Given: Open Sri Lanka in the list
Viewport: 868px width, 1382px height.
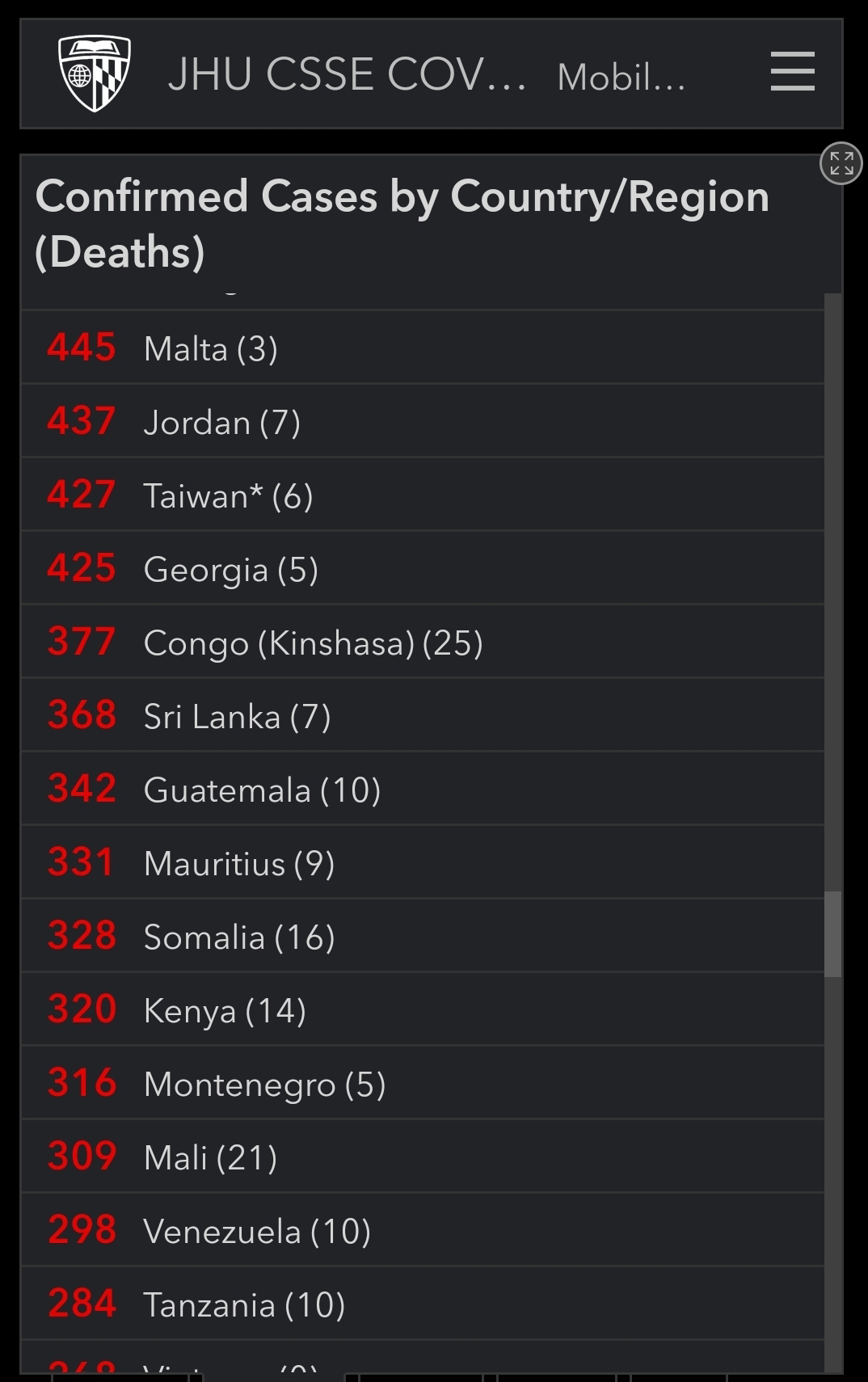Looking at the screenshot, I should [x=423, y=715].
